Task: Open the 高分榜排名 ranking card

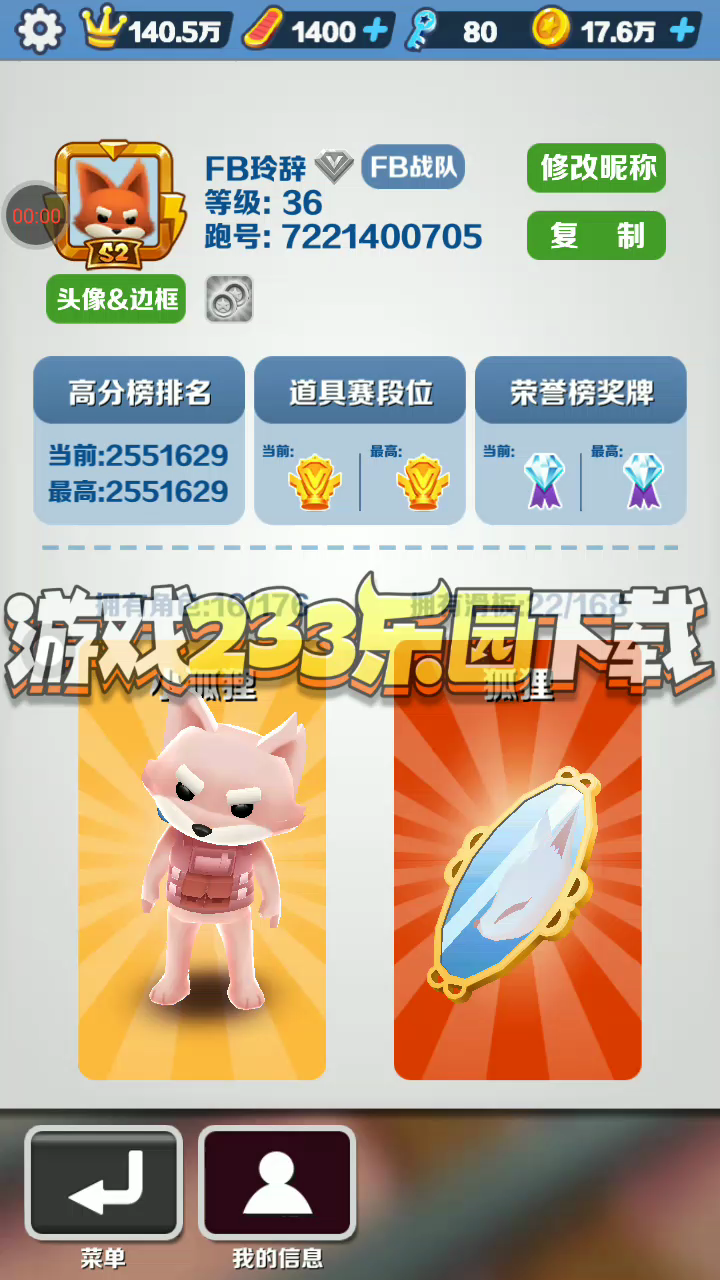Action: [x=140, y=441]
